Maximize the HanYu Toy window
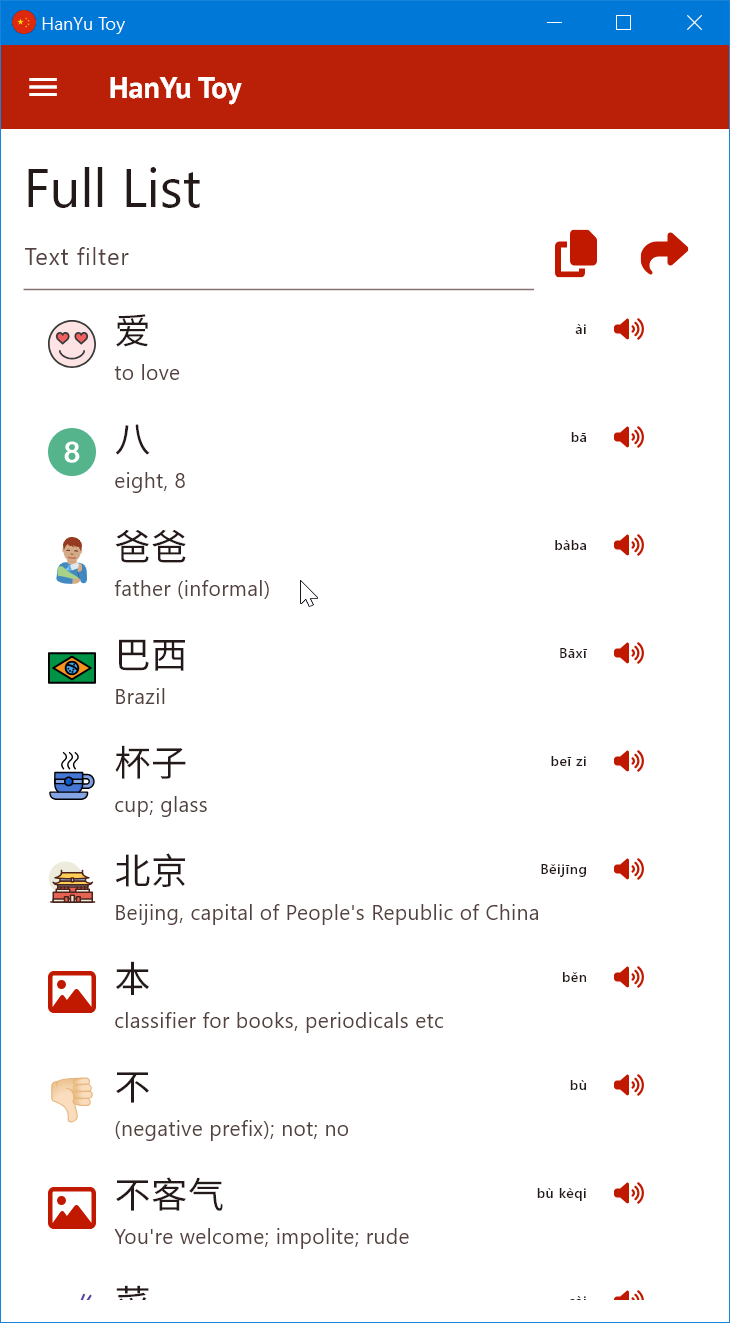 [623, 23]
